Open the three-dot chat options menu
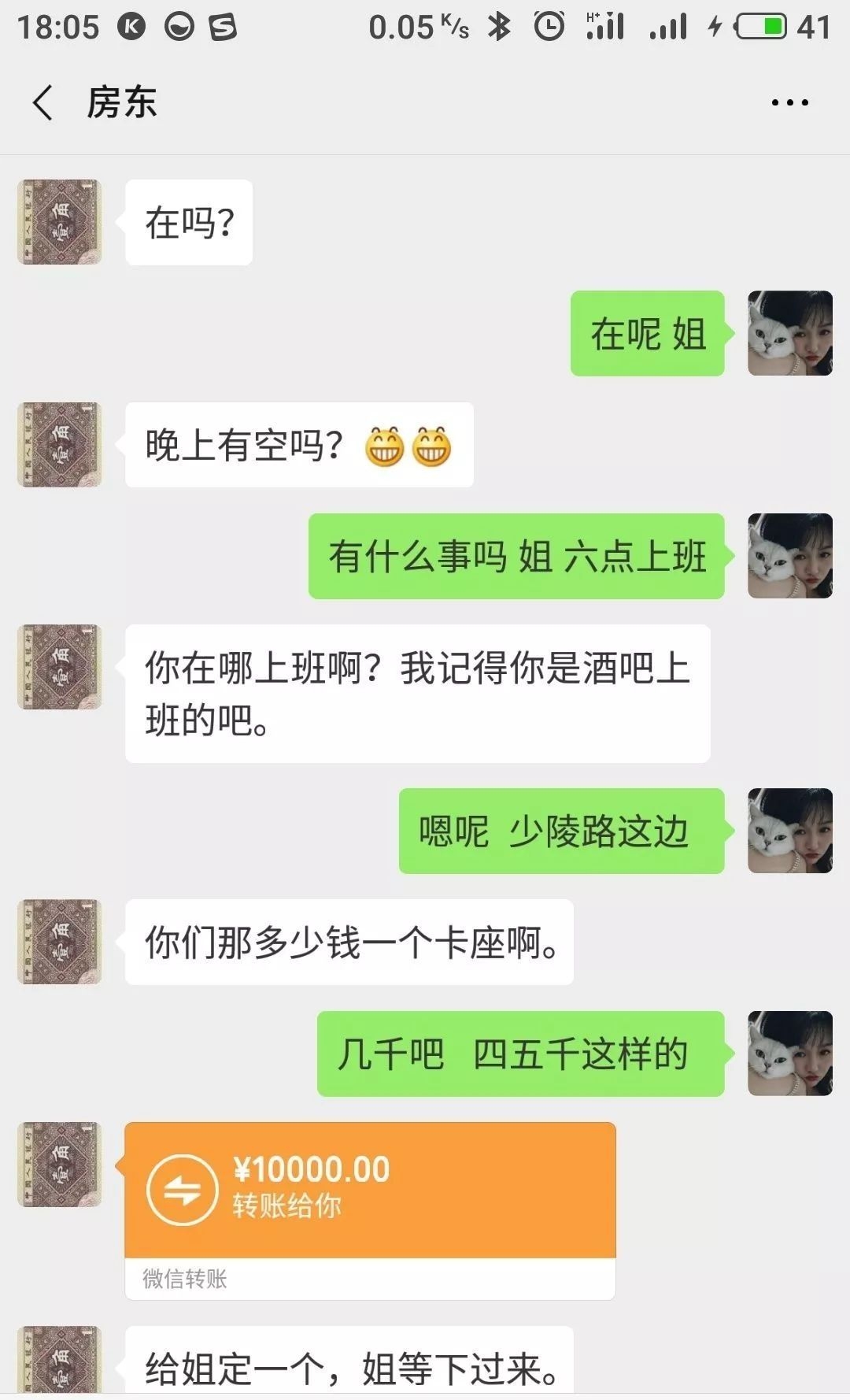Viewport: 850px width, 1400px height. point(789,103)
